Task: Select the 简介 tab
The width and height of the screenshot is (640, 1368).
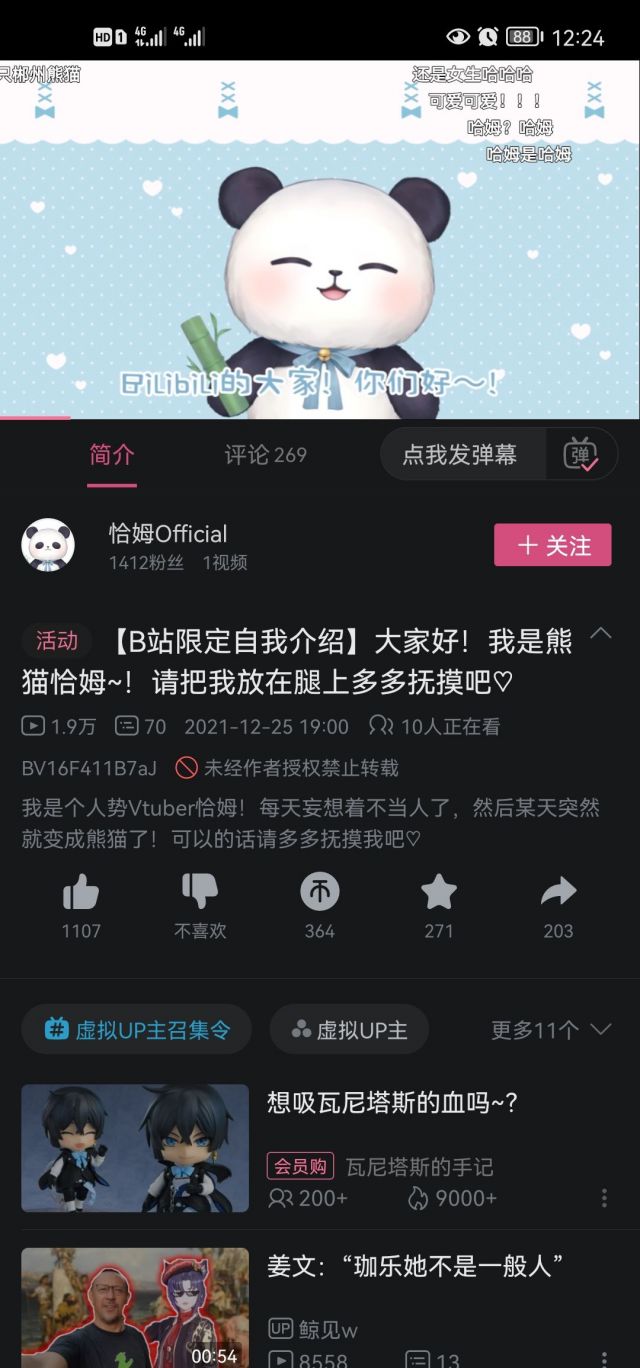Action: click(x=112, y=455)
